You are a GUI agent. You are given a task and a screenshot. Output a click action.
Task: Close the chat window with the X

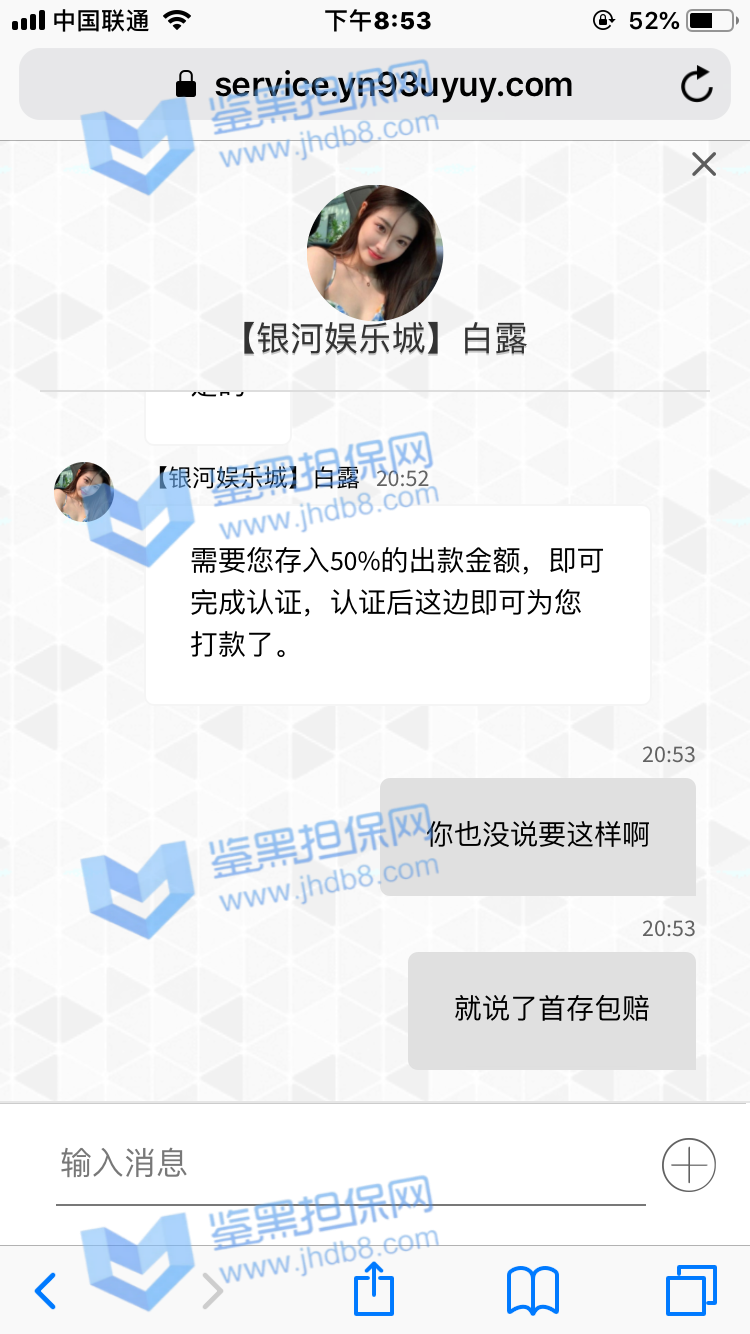(704, 164)
